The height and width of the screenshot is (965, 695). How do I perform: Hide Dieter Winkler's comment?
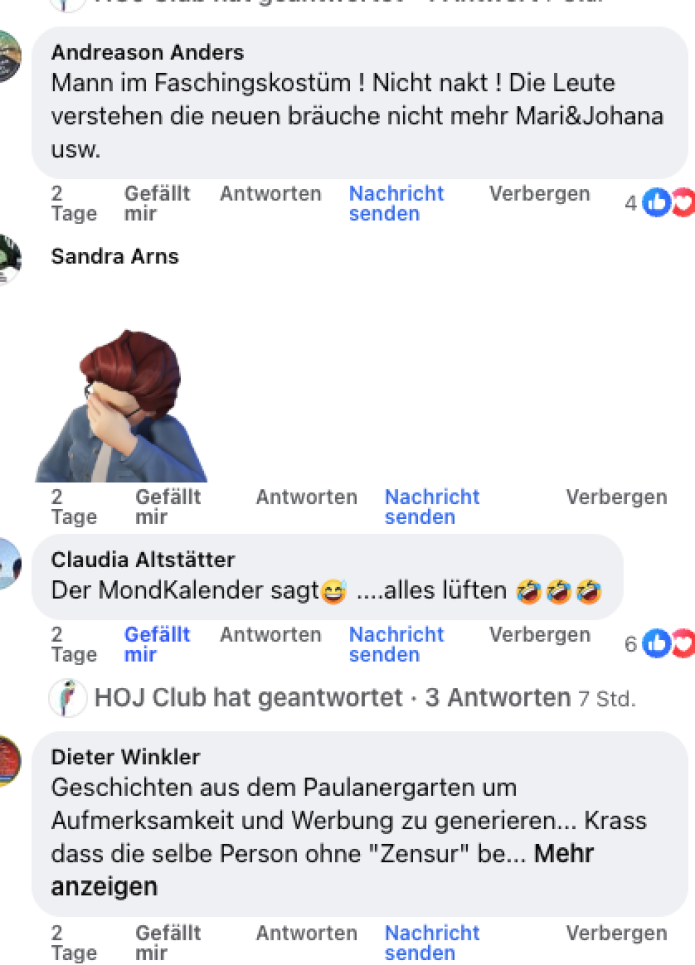coord(616,933)
